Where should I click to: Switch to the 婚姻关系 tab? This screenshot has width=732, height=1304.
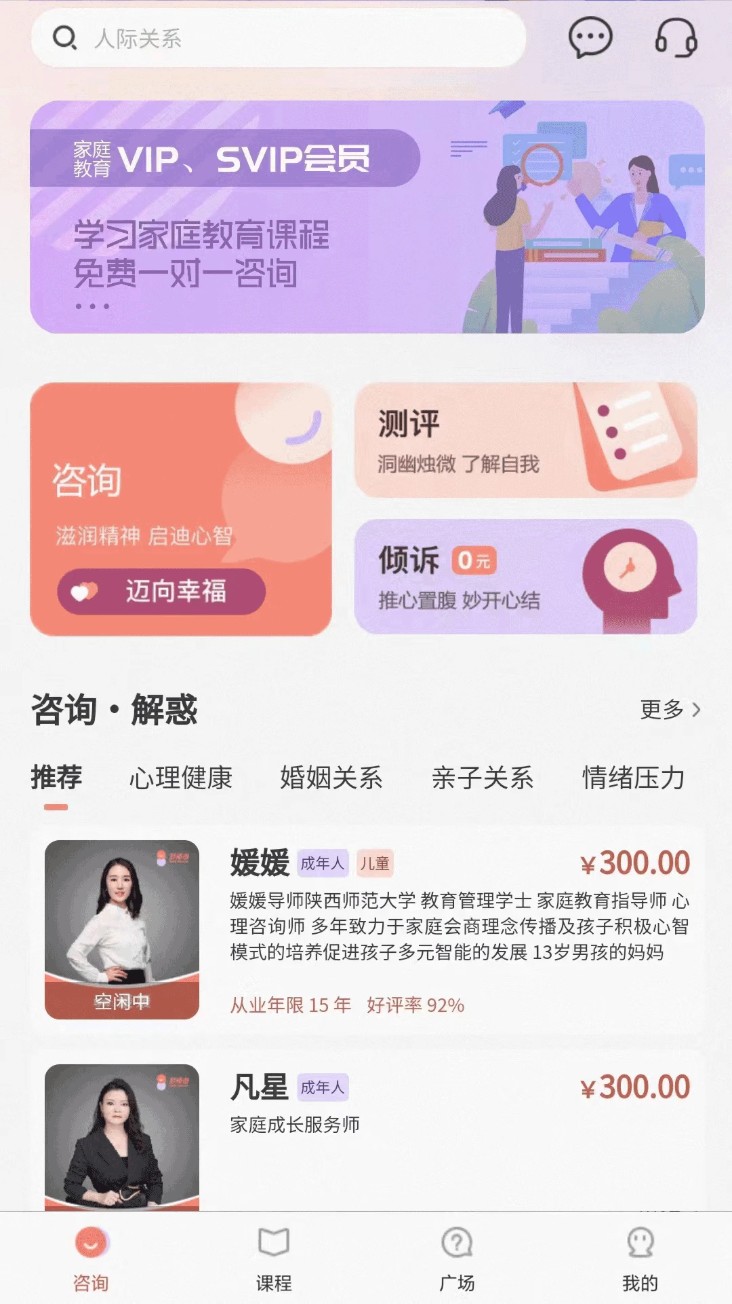(331, 777)
